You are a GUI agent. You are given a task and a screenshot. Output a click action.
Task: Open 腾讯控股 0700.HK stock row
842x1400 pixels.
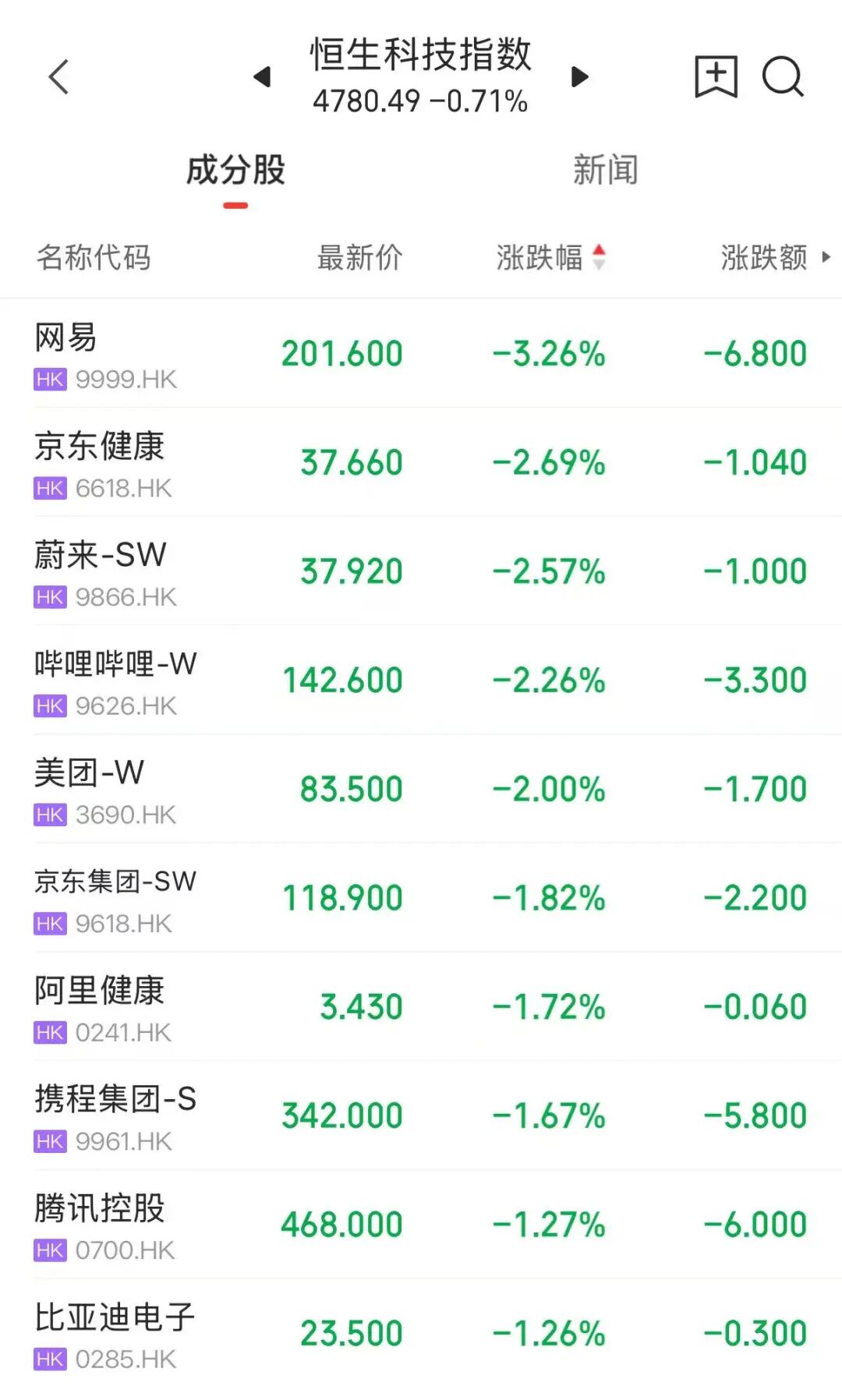pyautogui.click(x=421, y=1225)
